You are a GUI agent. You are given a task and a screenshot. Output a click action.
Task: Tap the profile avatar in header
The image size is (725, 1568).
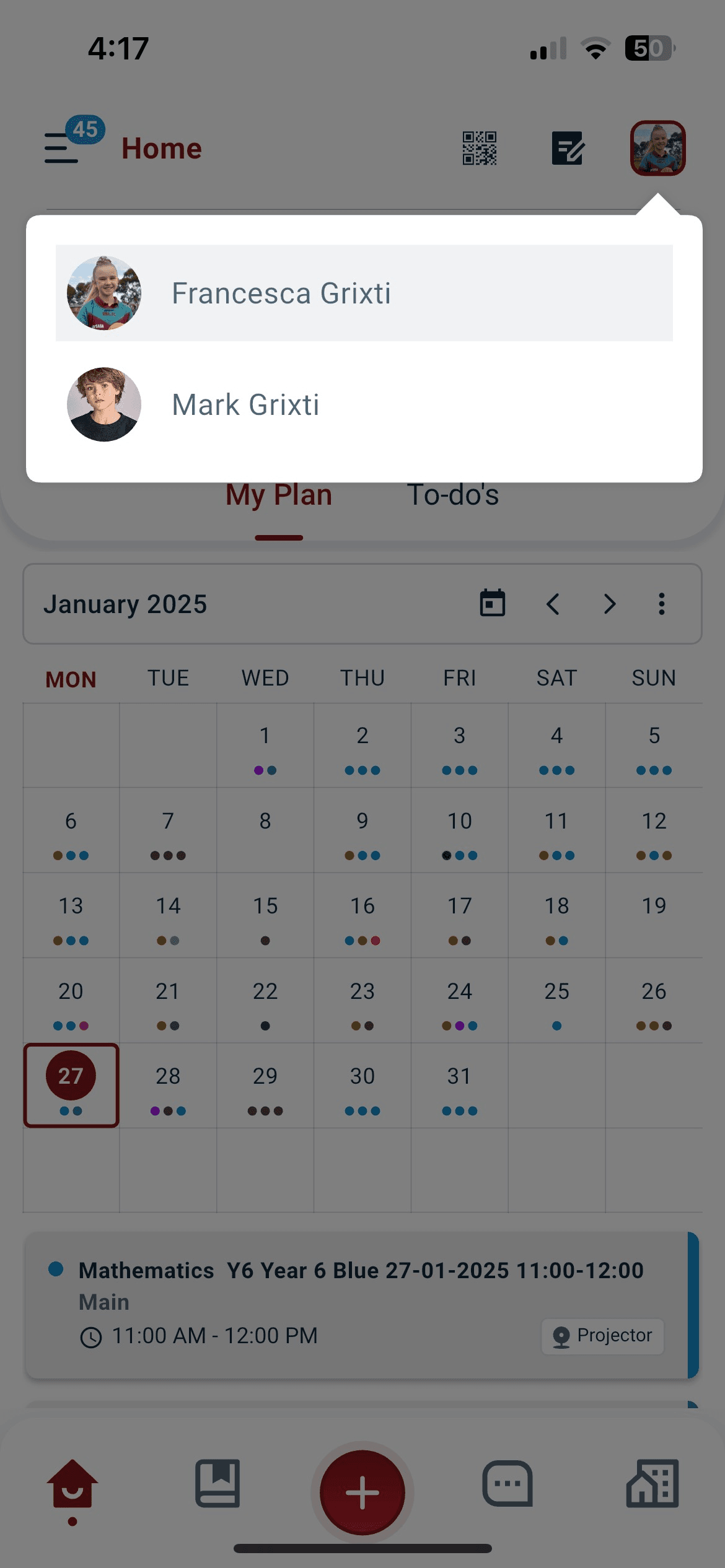[x=658, y=148]
